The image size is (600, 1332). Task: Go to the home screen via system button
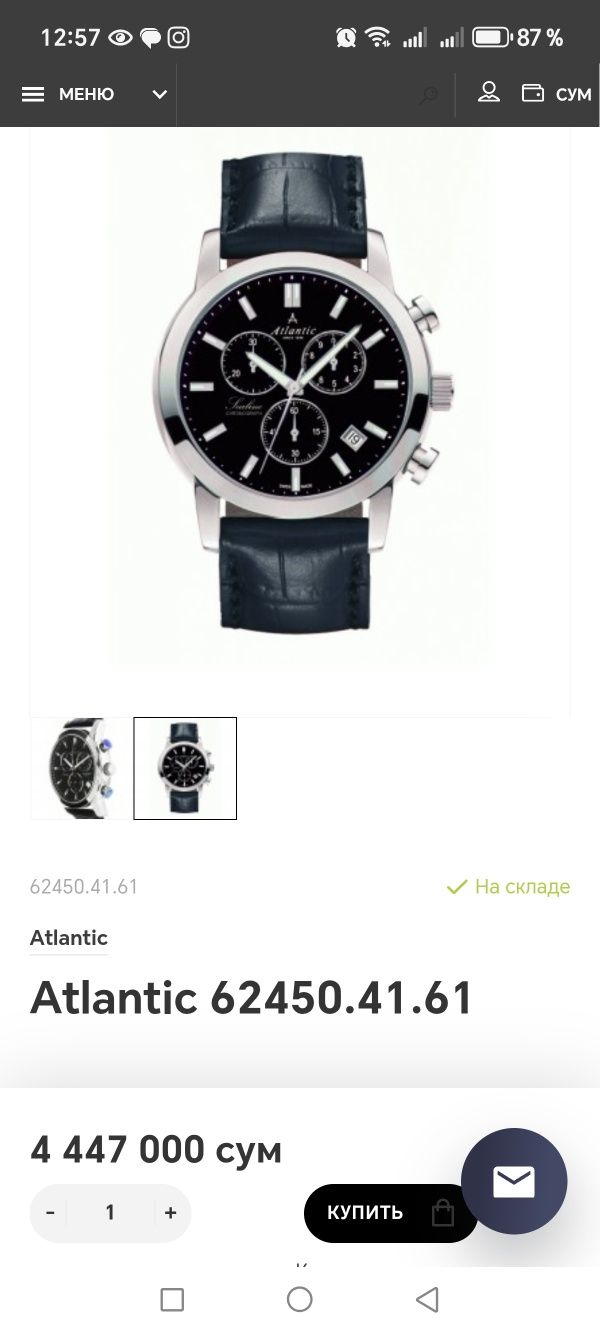point(300,1299)
